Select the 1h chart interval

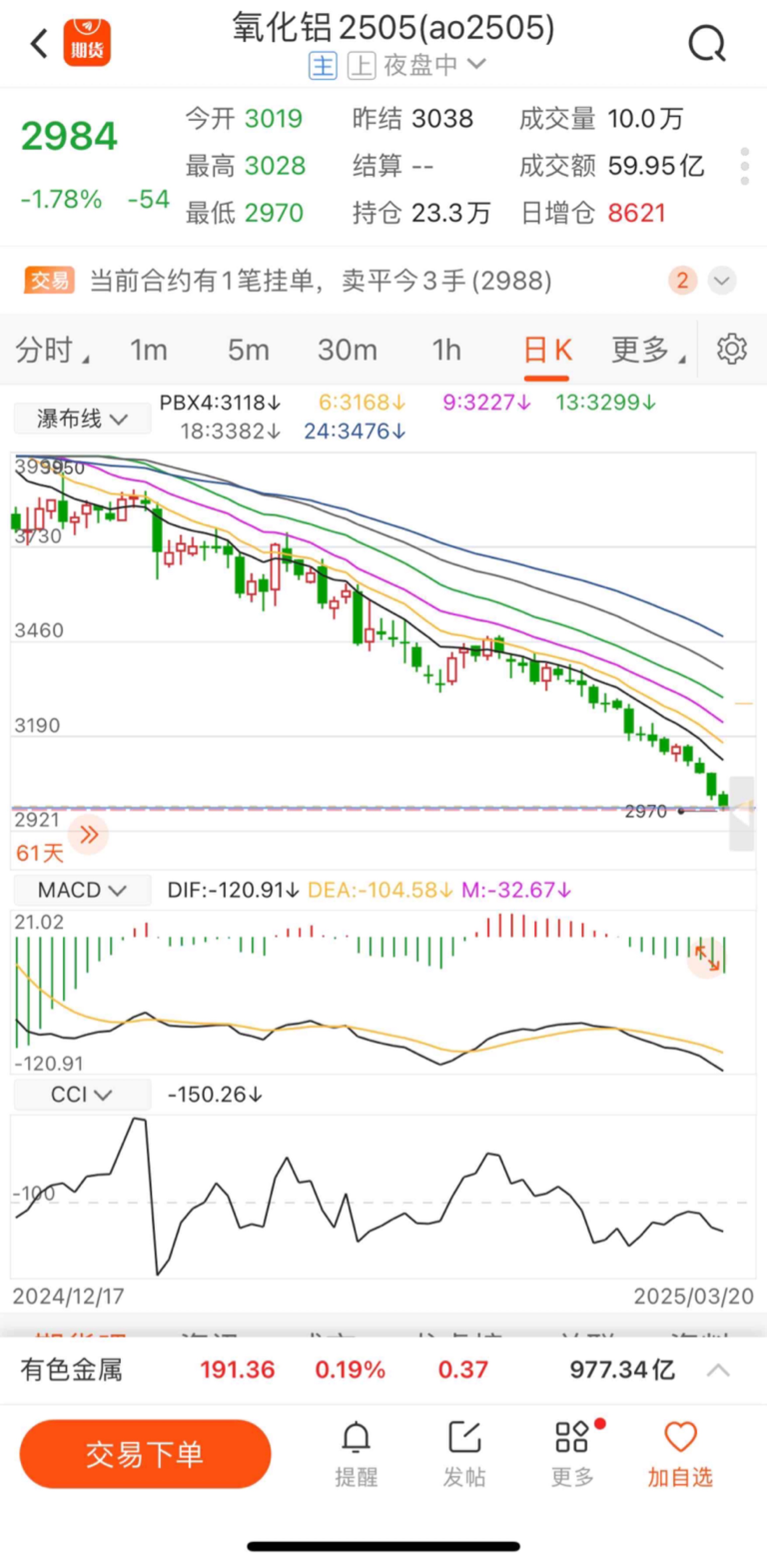(x=446, y=351)
